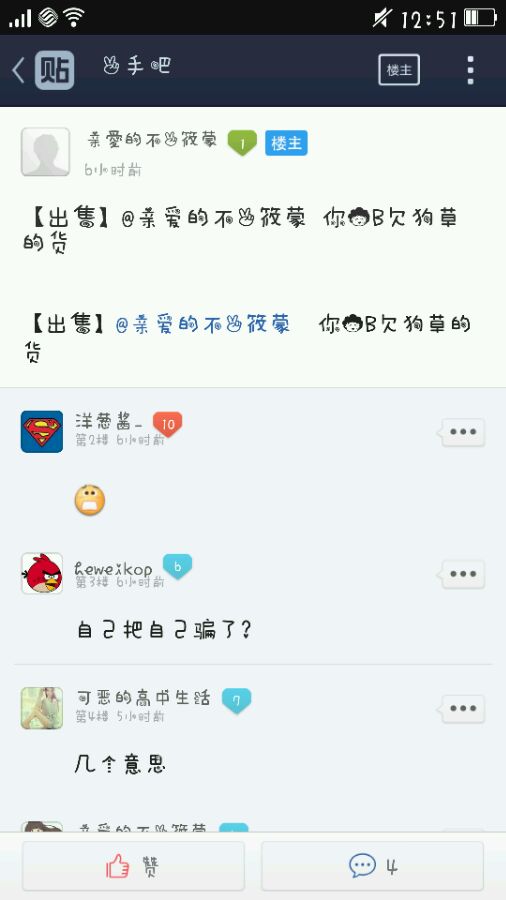The image size is (506, 900).
Task: Open the original poster's grey avatar
Action: pyautogui.click(x=45, y=152)
